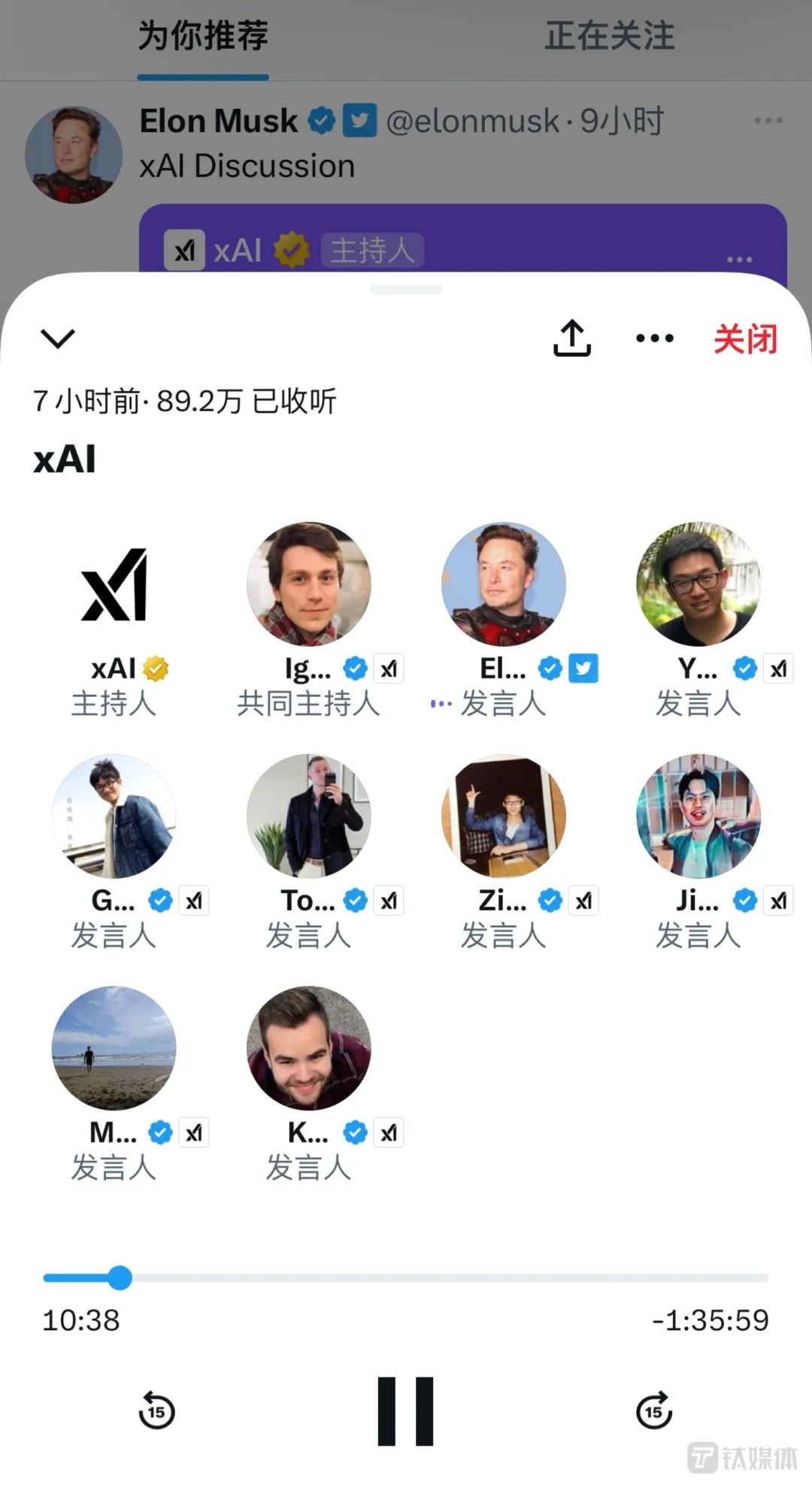
Task: Open more options on Elon Musk's tweet
Action: pyautogui.click(x=768, y=120)
